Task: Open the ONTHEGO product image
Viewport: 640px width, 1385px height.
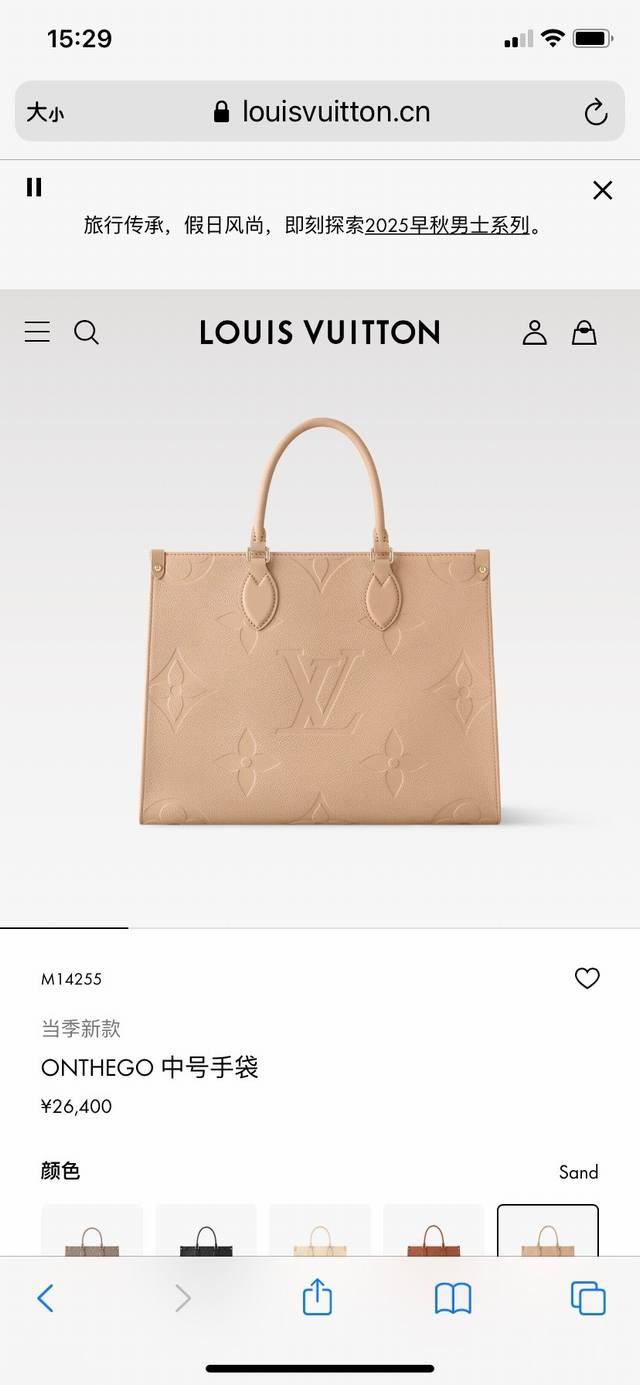Action: pos(320,620)
